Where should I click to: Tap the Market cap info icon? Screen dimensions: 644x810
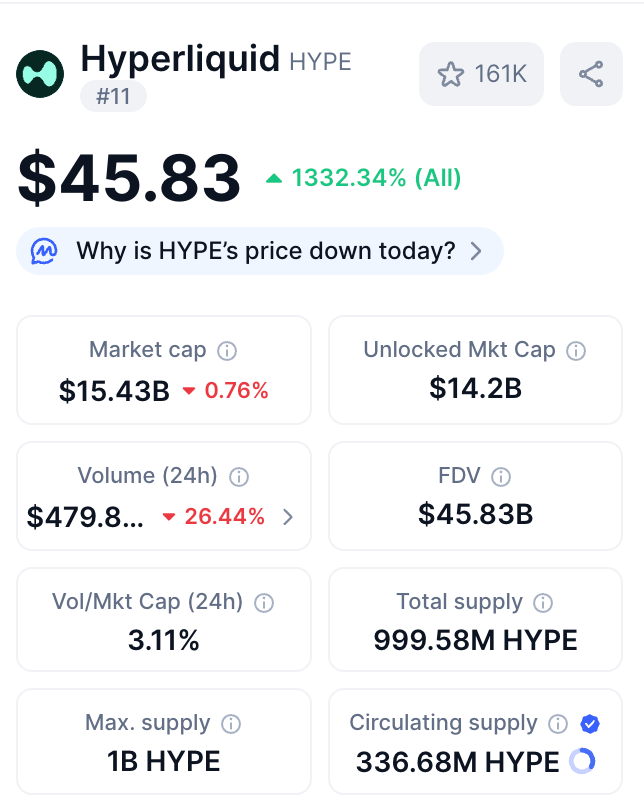coord(227,351)
